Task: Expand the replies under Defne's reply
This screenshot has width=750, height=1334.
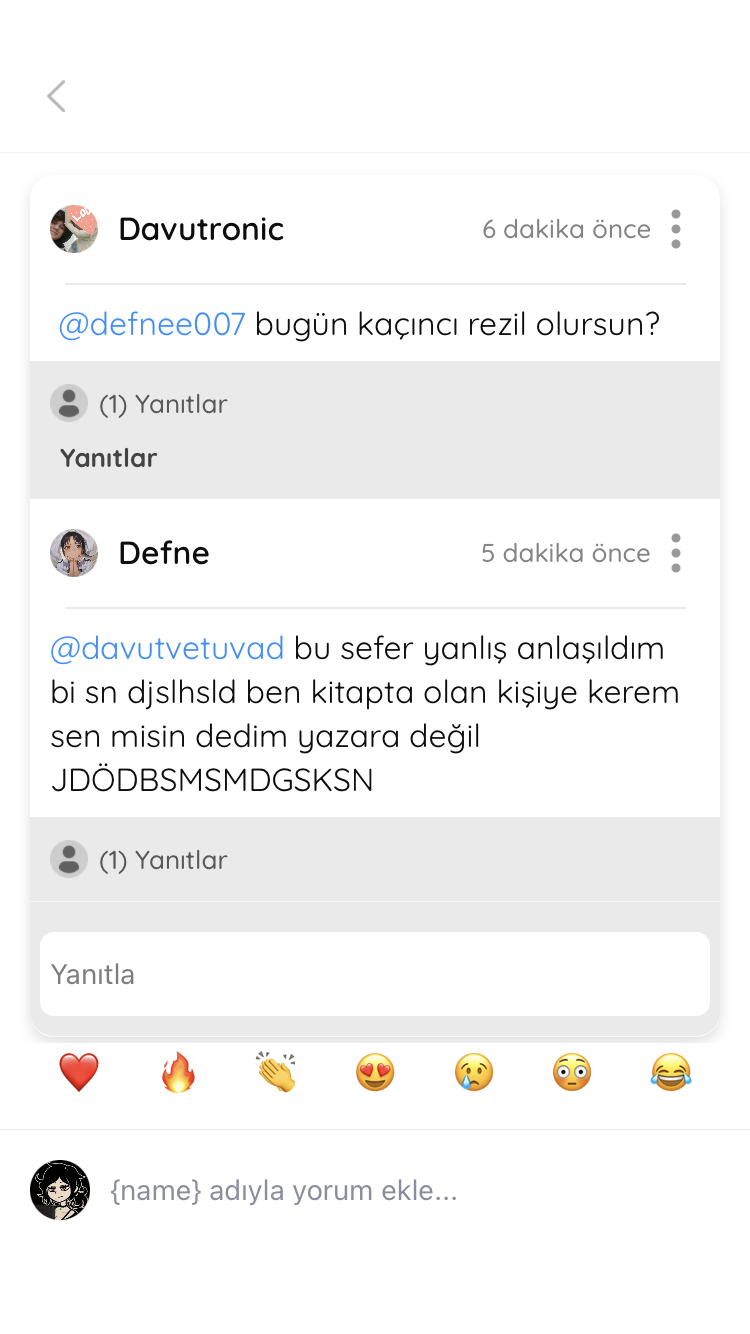Action: [x=140, y=860]
